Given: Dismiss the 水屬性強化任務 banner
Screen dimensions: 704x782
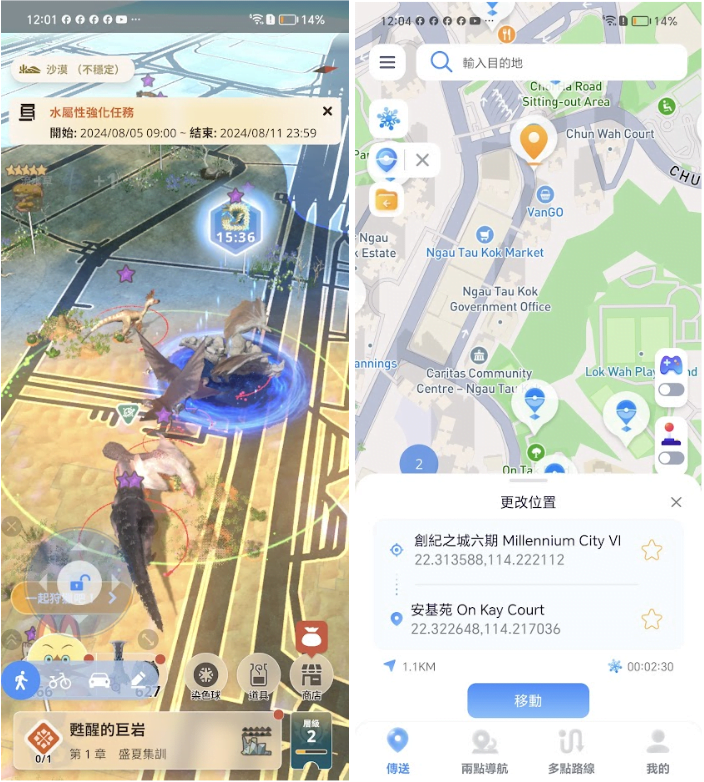Looking at the screenshot, I should tap(327, 112).
